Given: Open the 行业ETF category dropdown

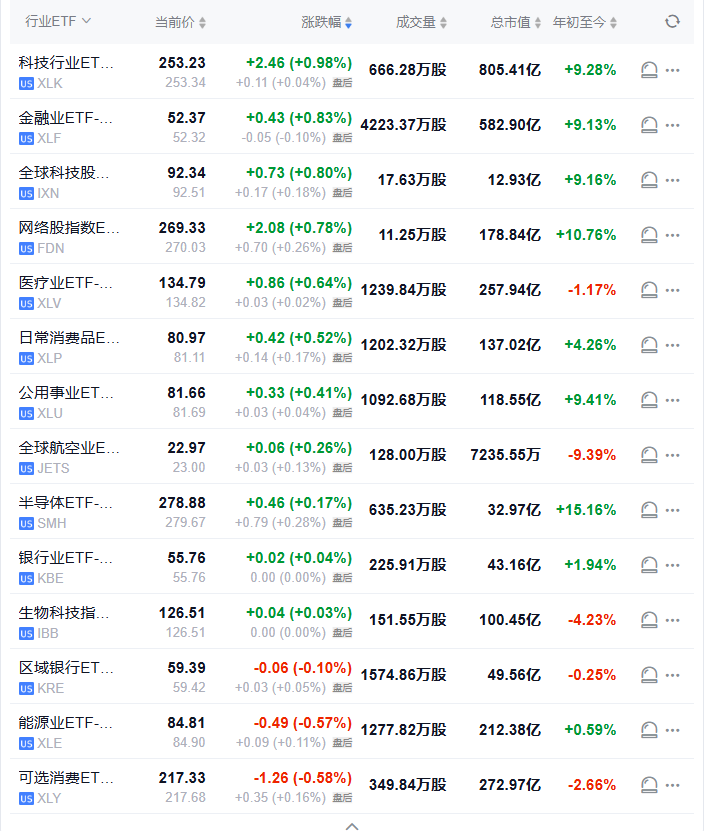Looking at the screenshot, I should click(57, 21).
